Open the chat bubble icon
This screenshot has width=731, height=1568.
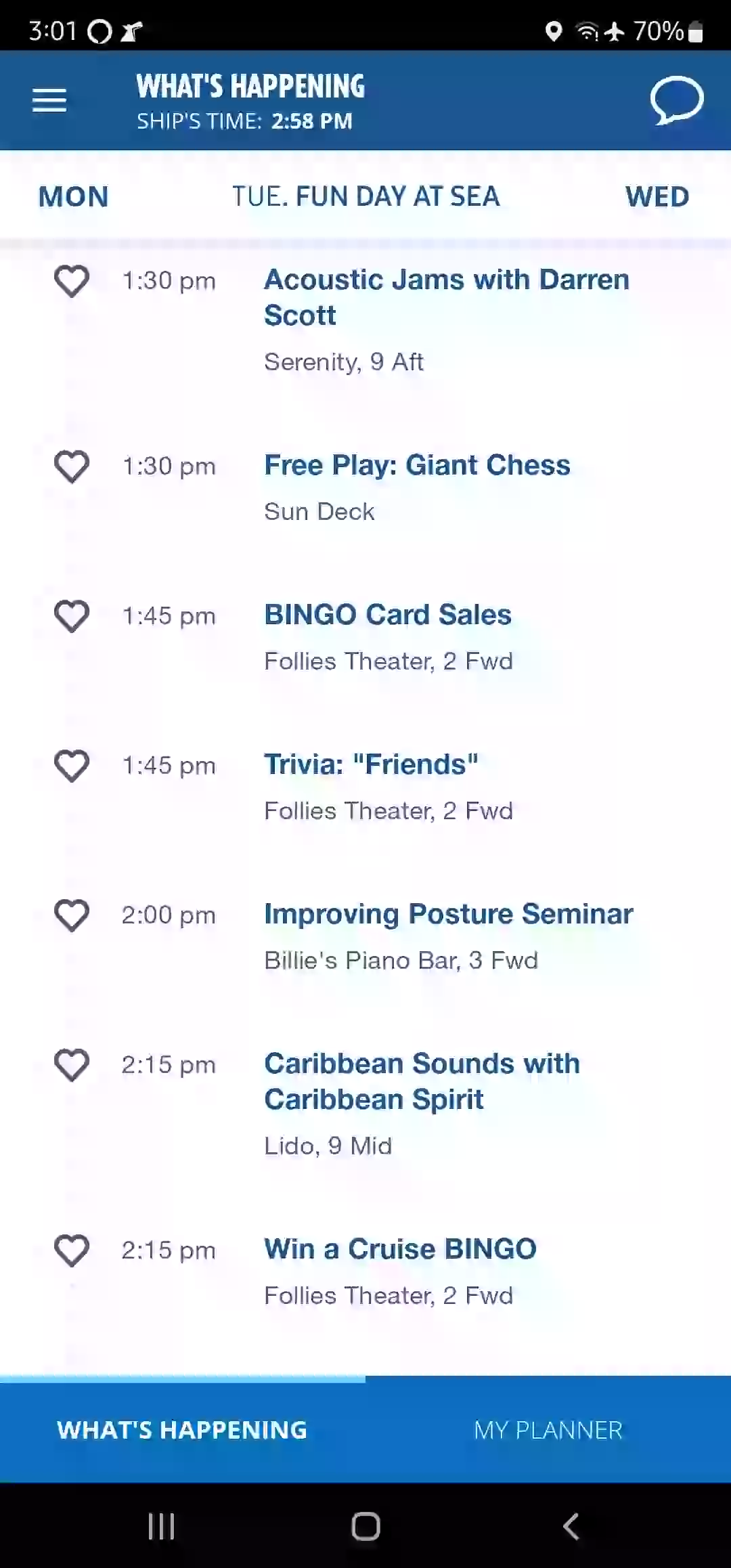(x=677, y=100)
